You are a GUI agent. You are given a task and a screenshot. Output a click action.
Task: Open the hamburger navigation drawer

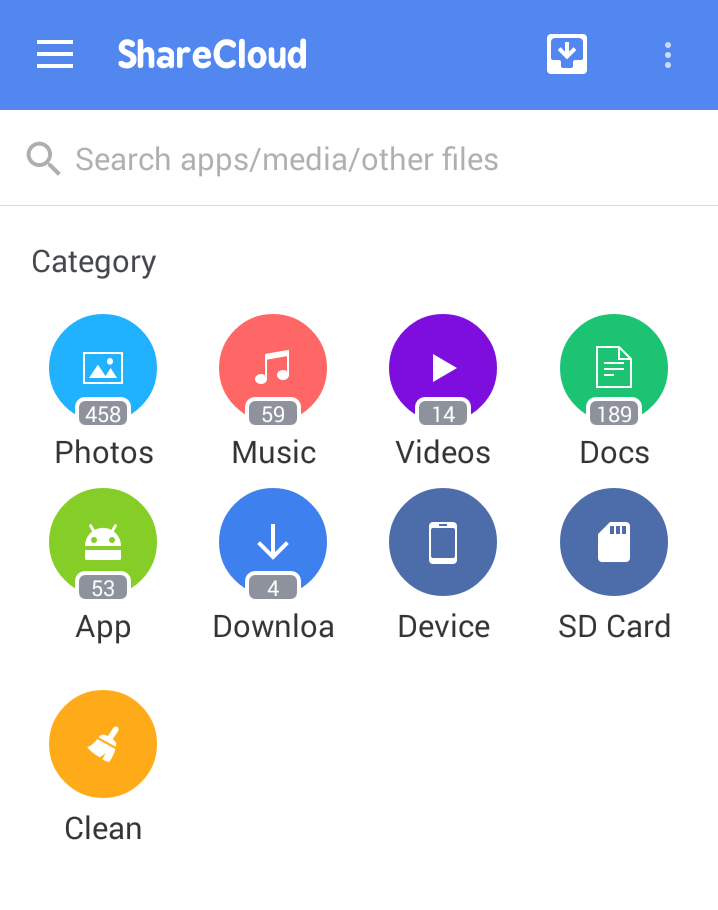pyautogui.click(x=55, y=54)
